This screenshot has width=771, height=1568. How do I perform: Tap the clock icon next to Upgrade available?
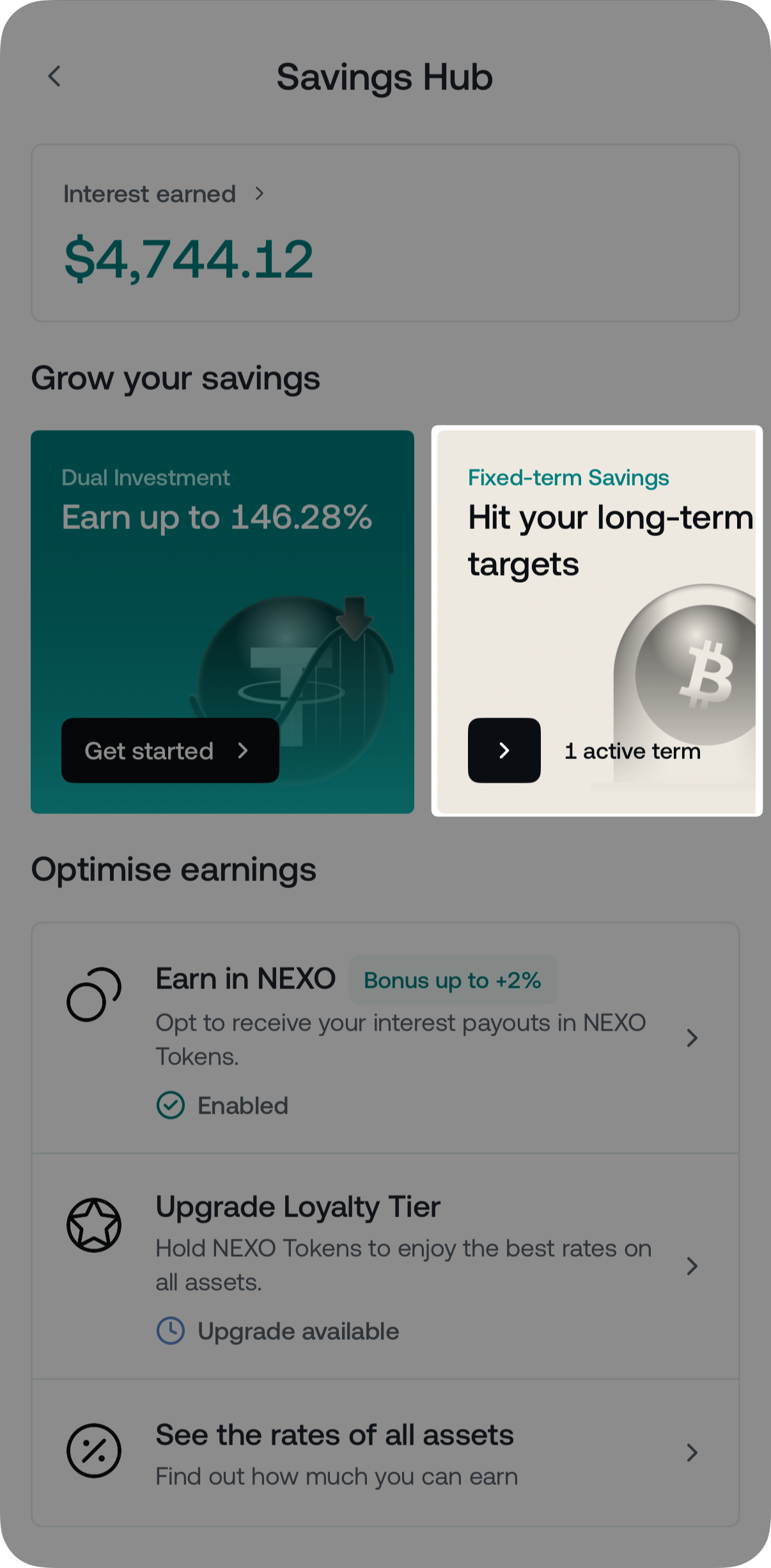(x=171, y=1331)
